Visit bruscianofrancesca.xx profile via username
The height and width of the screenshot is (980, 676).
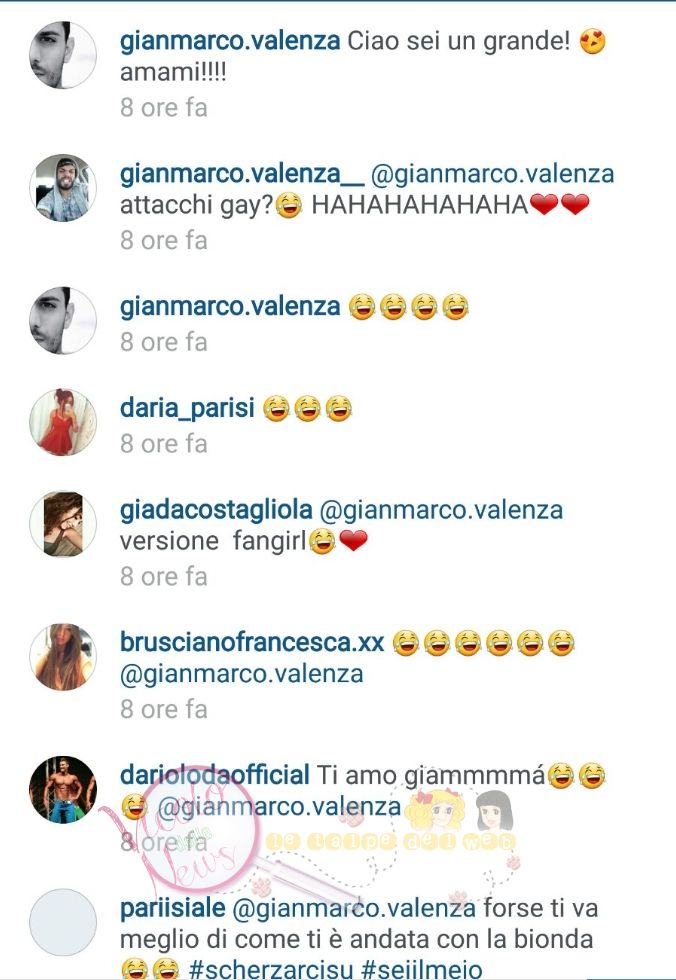pyautogui.click(x=251, y=642)
